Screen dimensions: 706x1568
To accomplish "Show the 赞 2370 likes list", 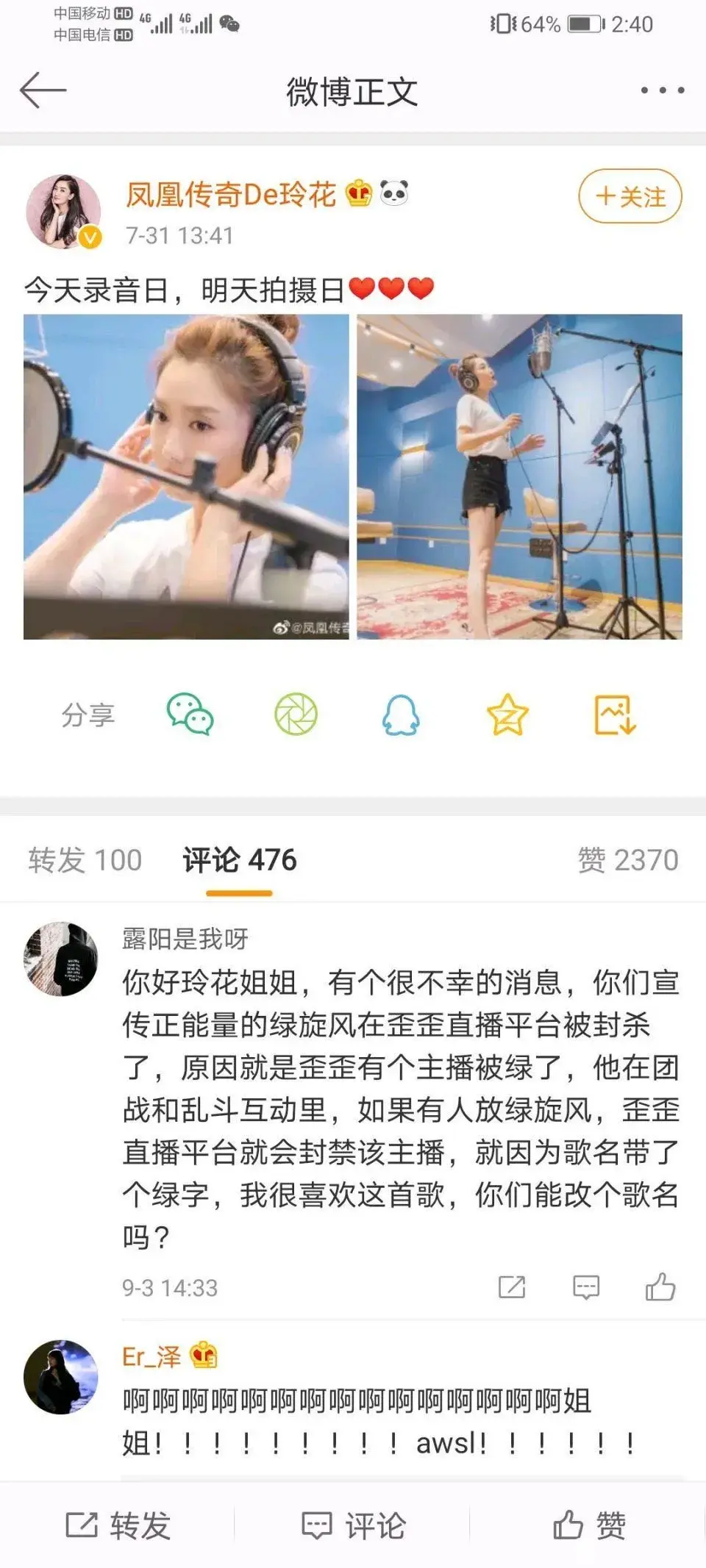I will [627, 860].
